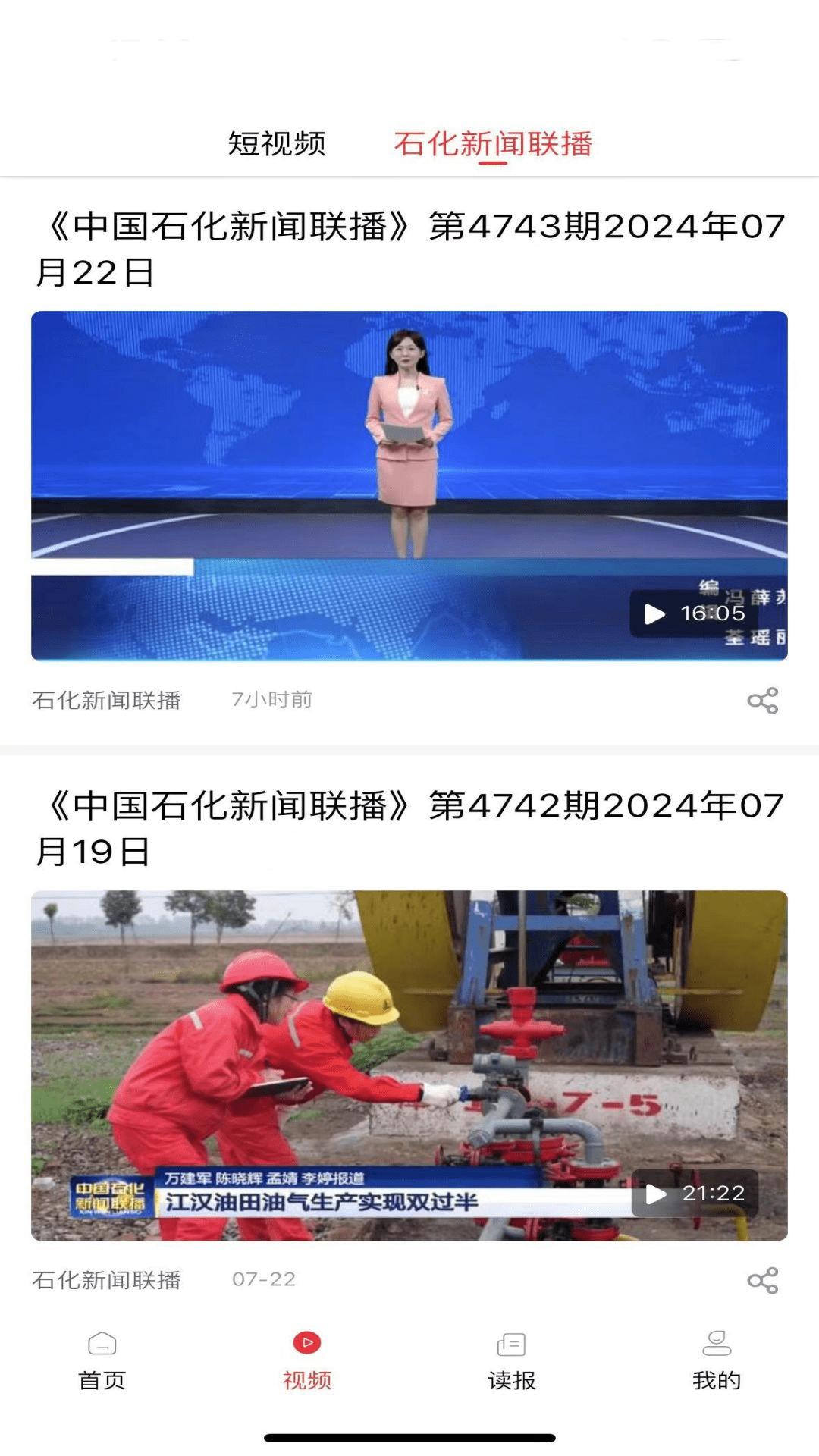Switch to the 短视频 tab
The height and width of the screenshot is (1456, 819).
point(276,145)
